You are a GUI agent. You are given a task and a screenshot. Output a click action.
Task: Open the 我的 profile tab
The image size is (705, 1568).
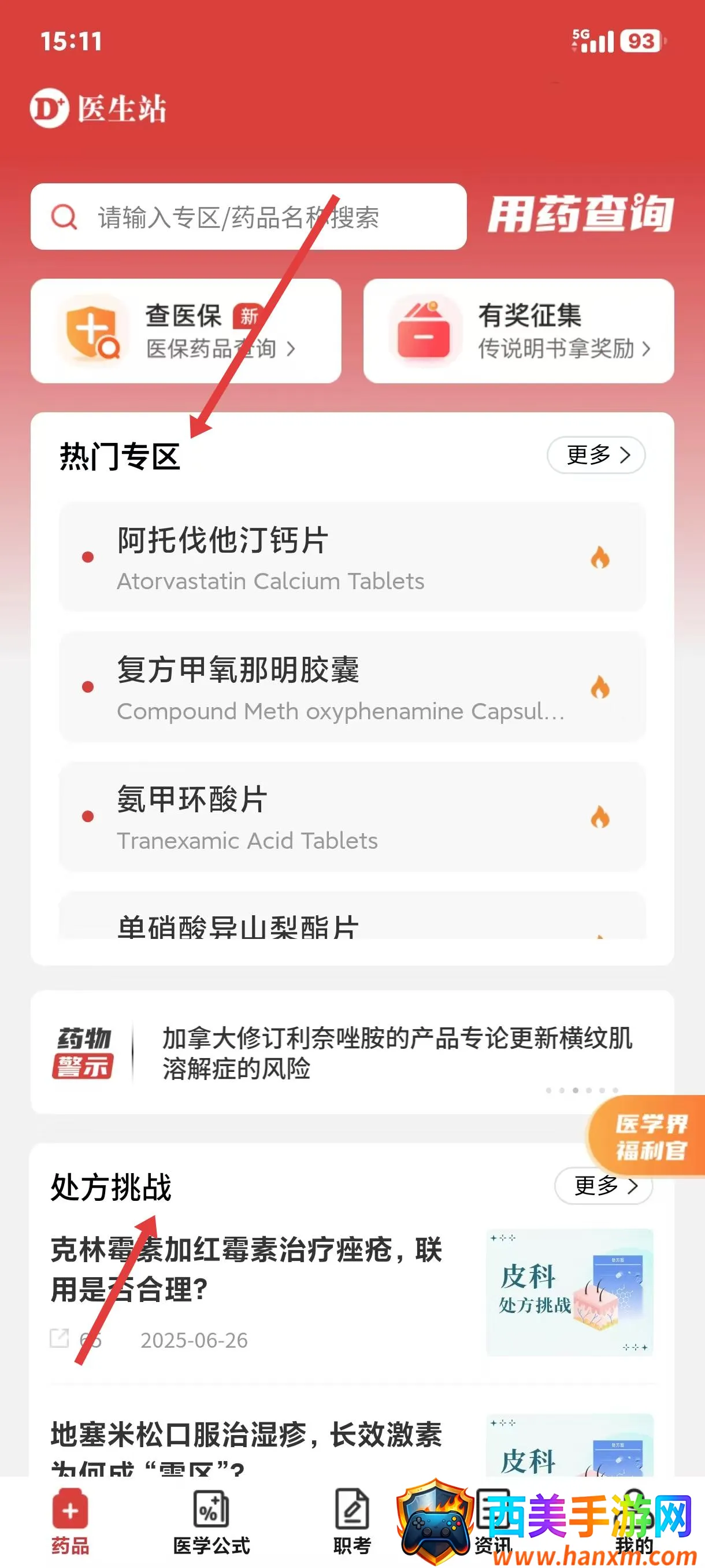[634, 1521]
